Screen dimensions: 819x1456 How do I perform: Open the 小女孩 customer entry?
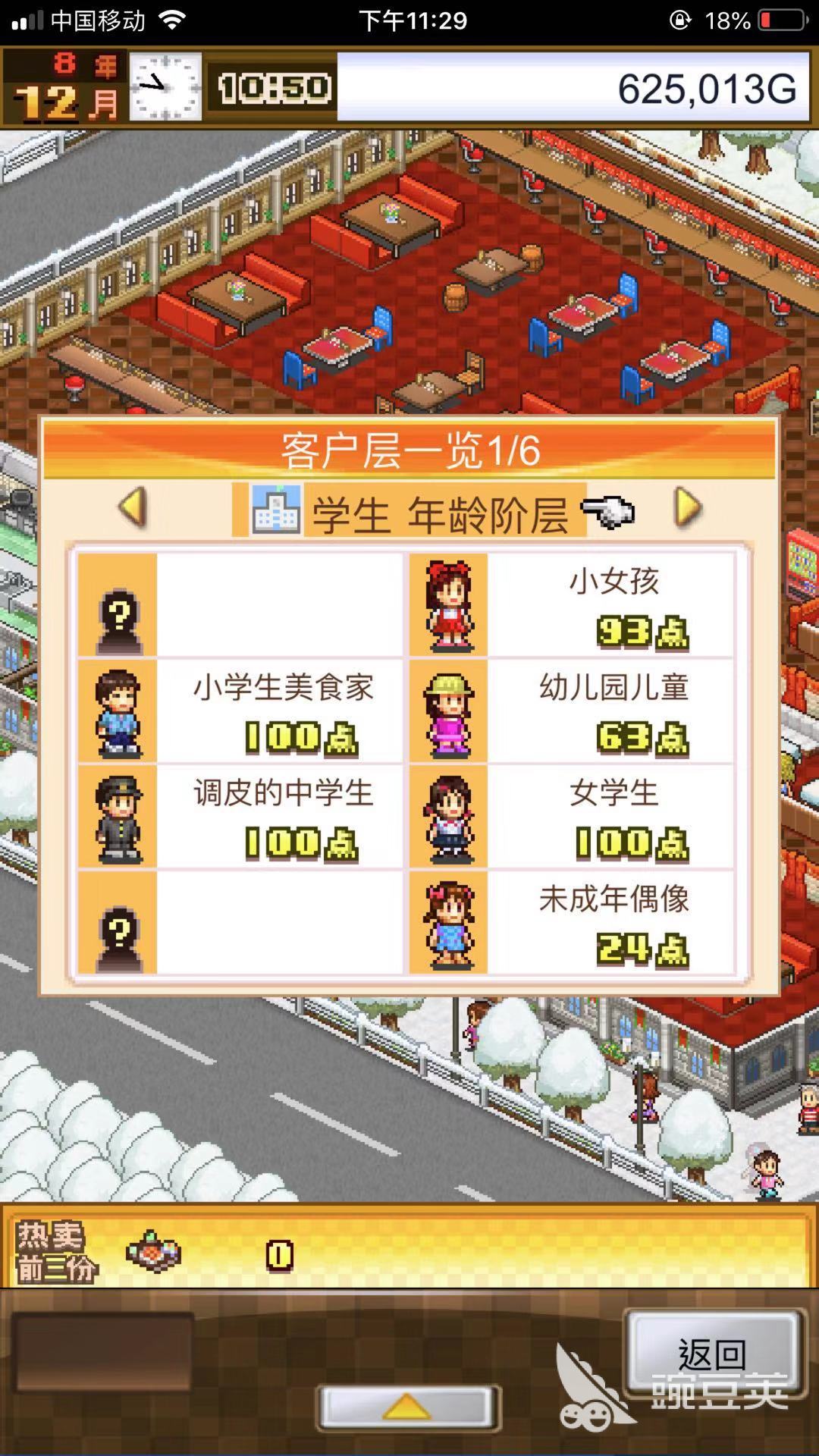[x=572, y=605]
